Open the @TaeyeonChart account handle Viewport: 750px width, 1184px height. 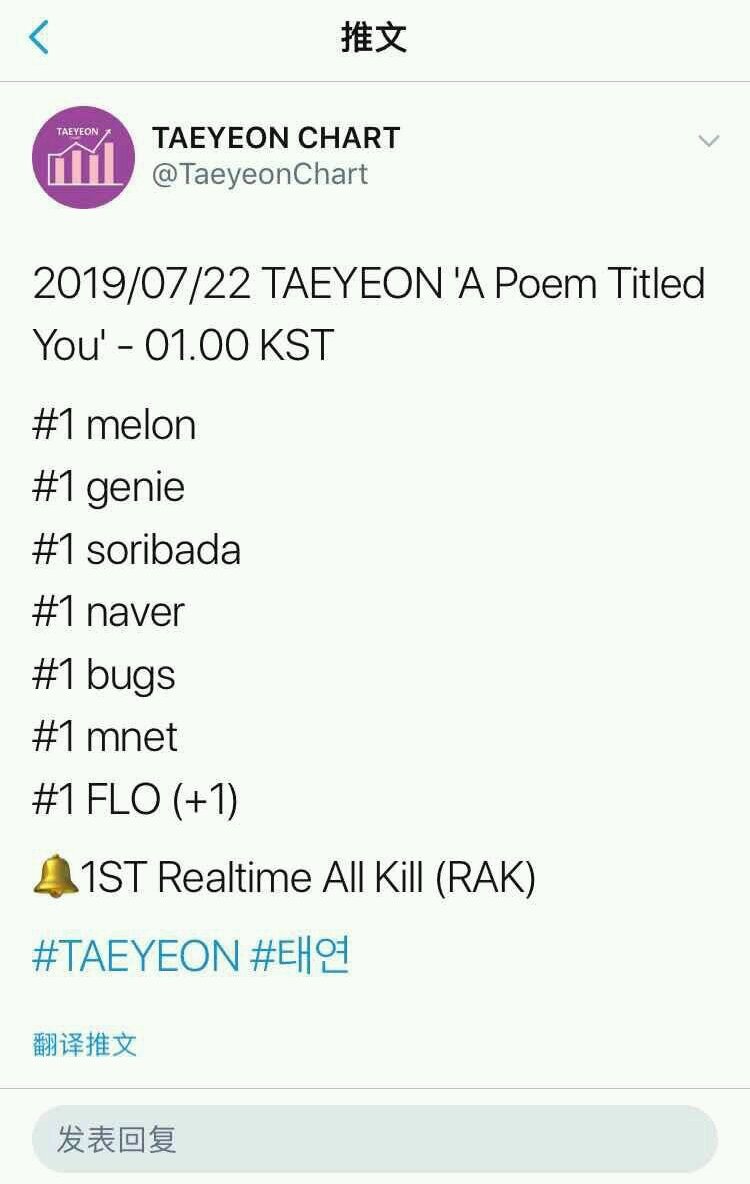[260, 174]
